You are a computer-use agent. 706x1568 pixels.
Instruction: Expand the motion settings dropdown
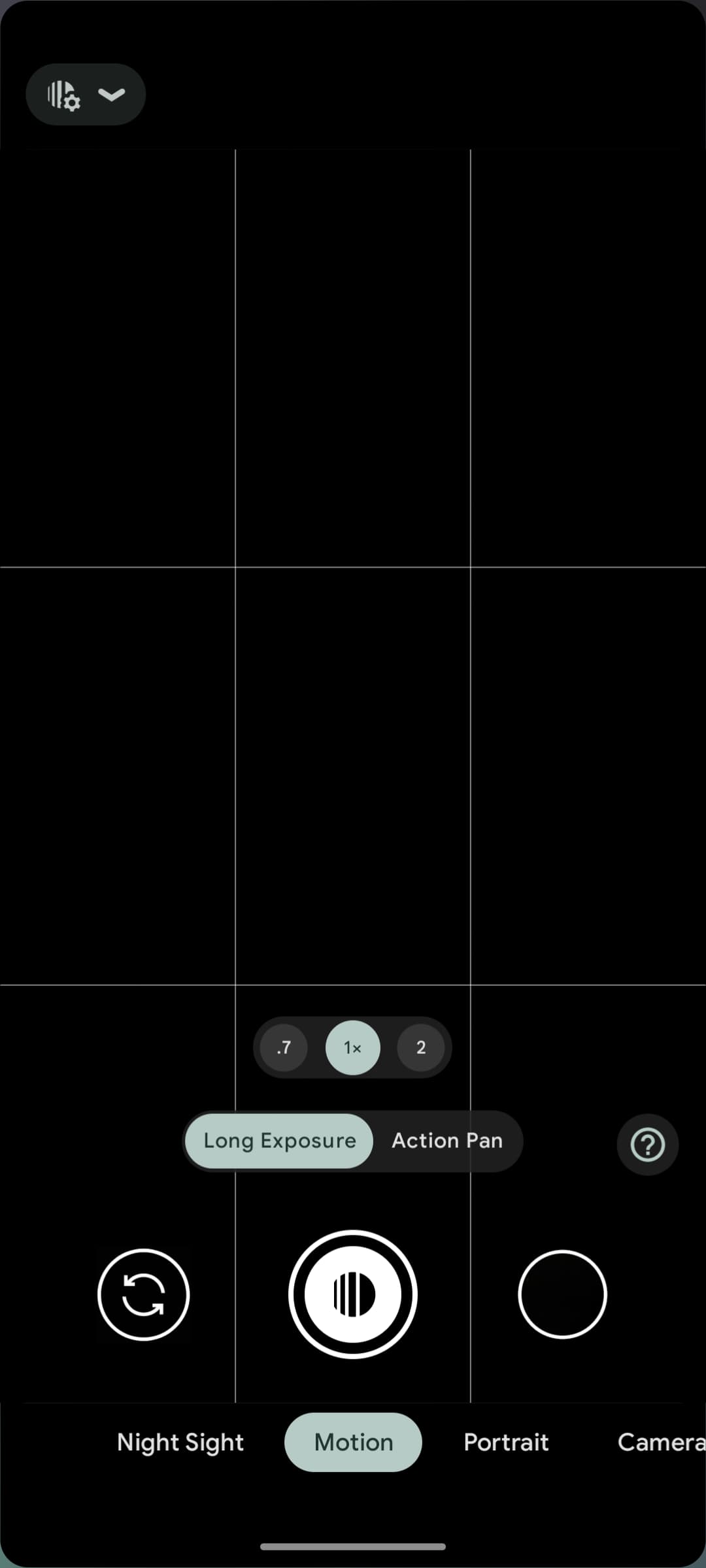point(86,95)
